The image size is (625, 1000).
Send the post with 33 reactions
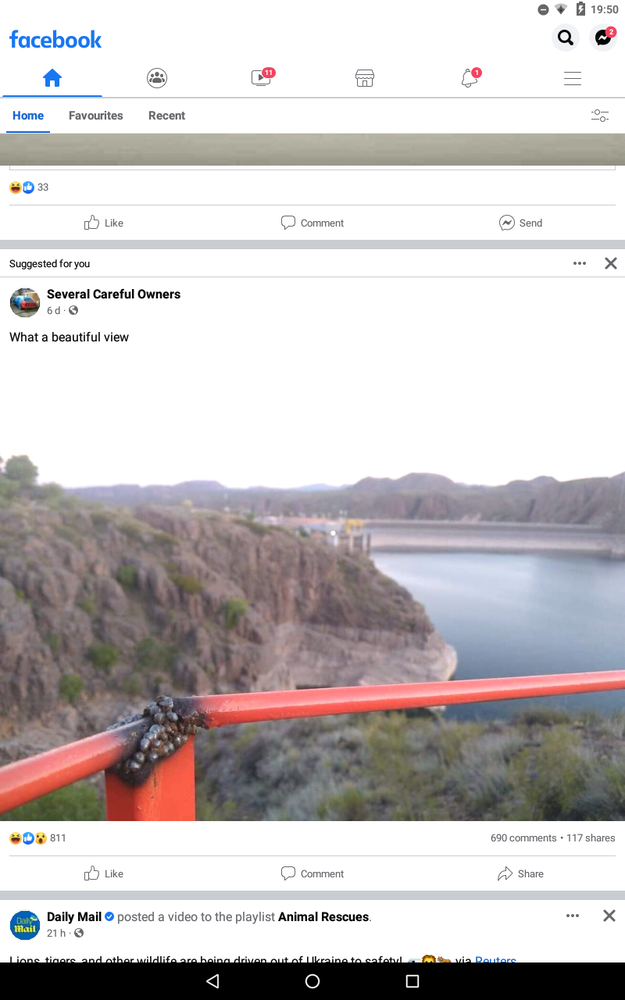tap(520, 223)
